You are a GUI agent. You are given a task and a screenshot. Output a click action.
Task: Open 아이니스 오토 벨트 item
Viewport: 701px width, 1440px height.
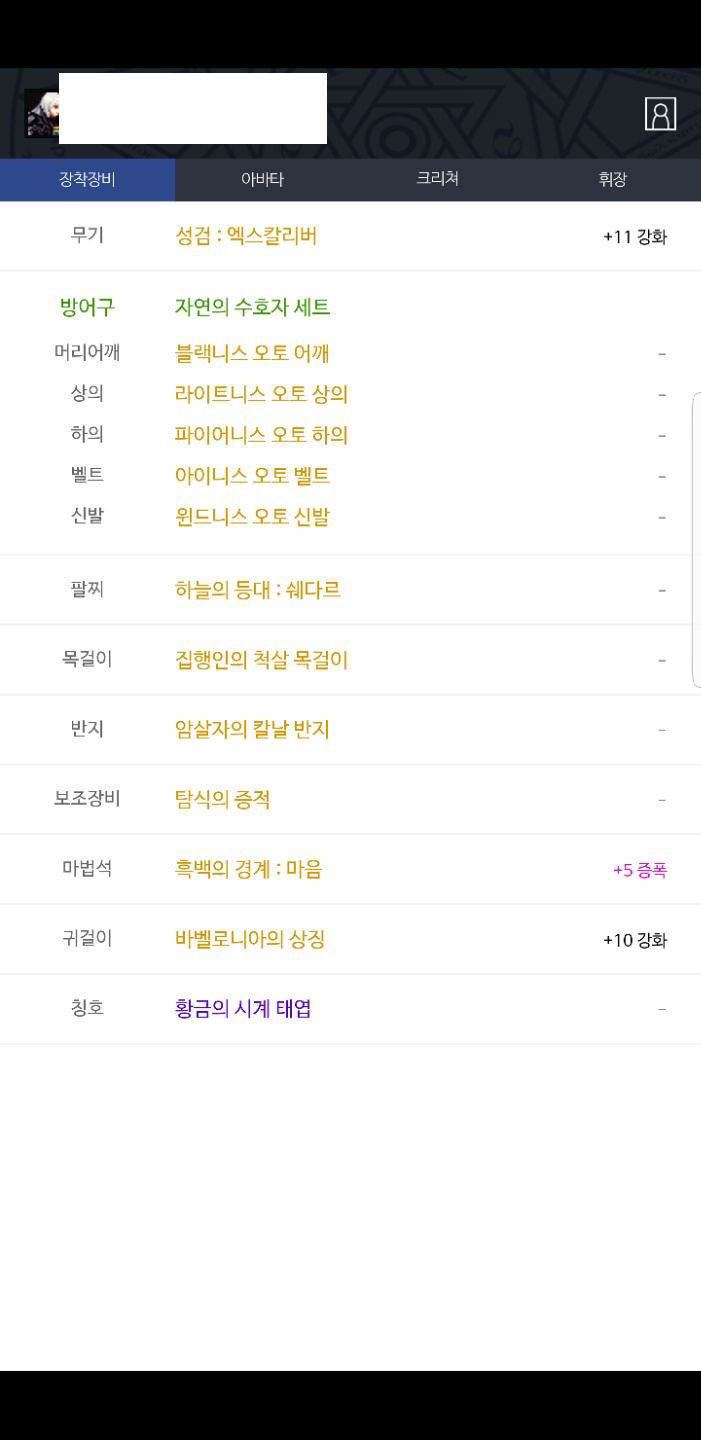[252, 476]
